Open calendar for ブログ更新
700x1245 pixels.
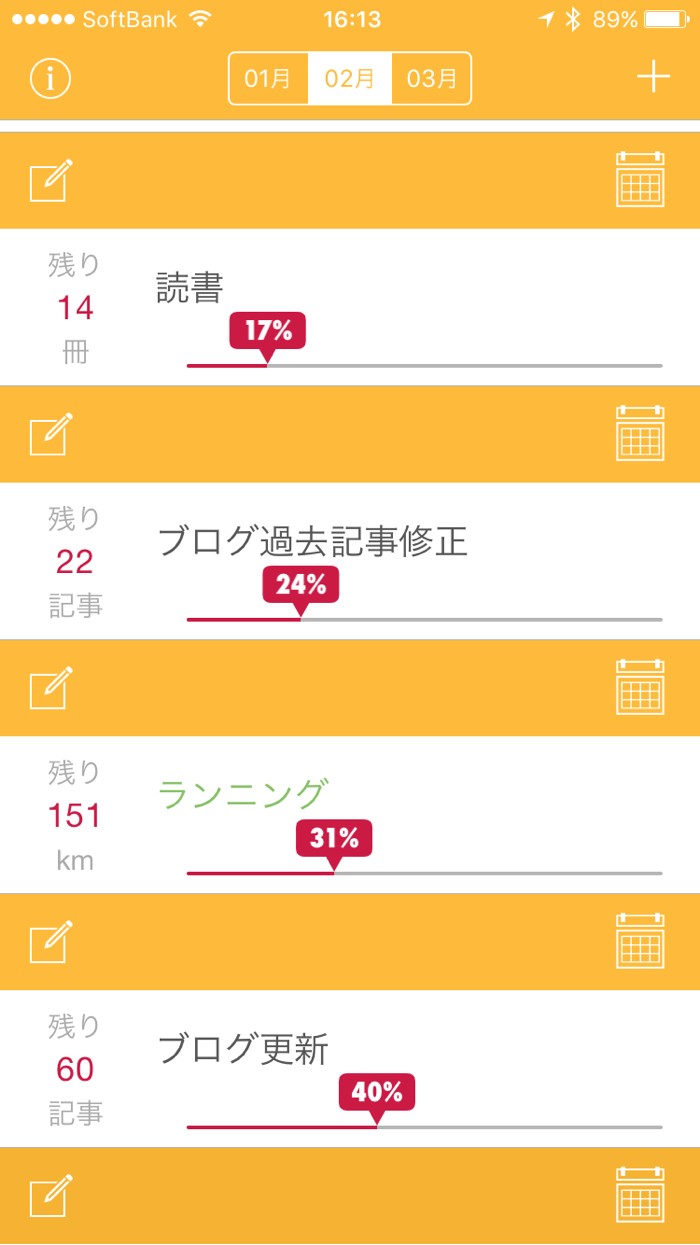[x=640, y=942]
